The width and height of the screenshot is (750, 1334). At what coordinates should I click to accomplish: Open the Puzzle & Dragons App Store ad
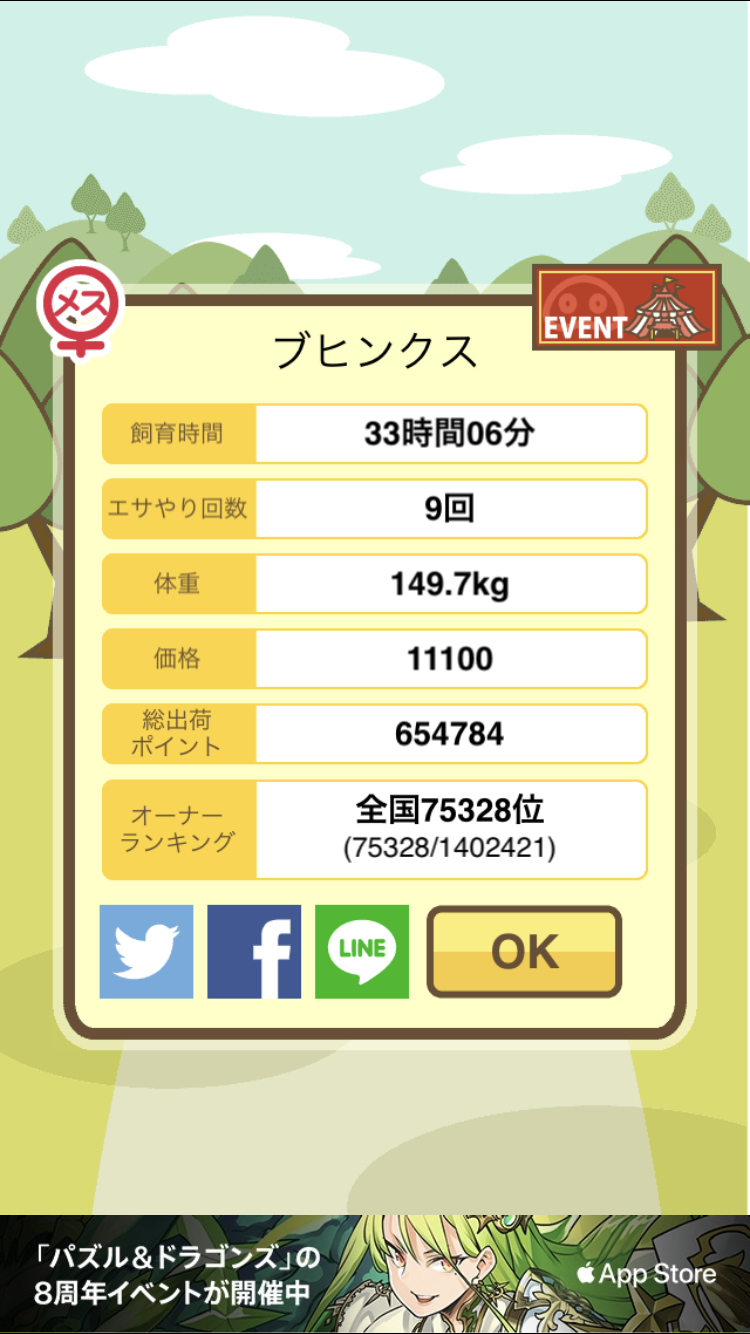375,1274
